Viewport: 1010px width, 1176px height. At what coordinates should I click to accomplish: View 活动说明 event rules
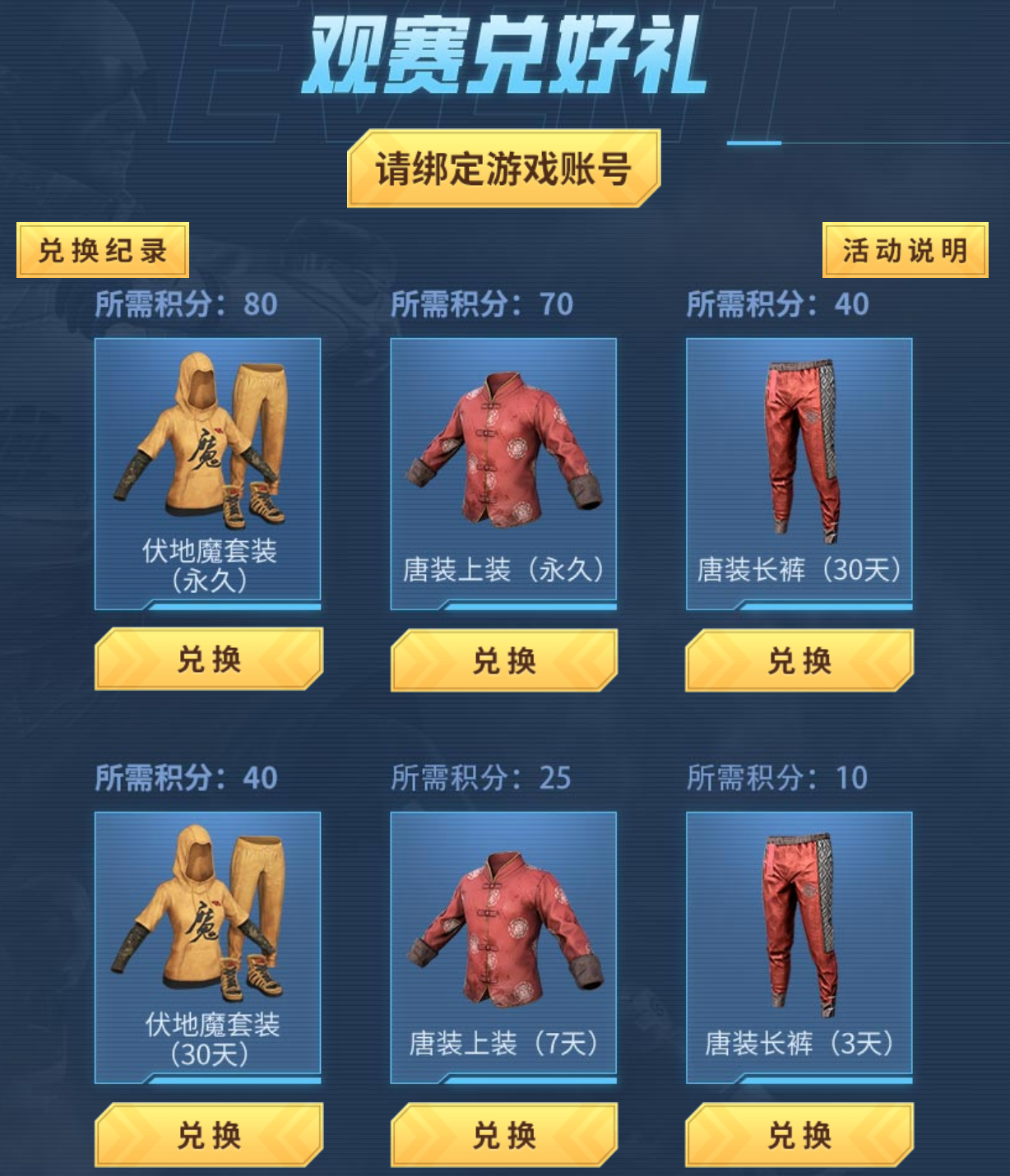point(905,250)
